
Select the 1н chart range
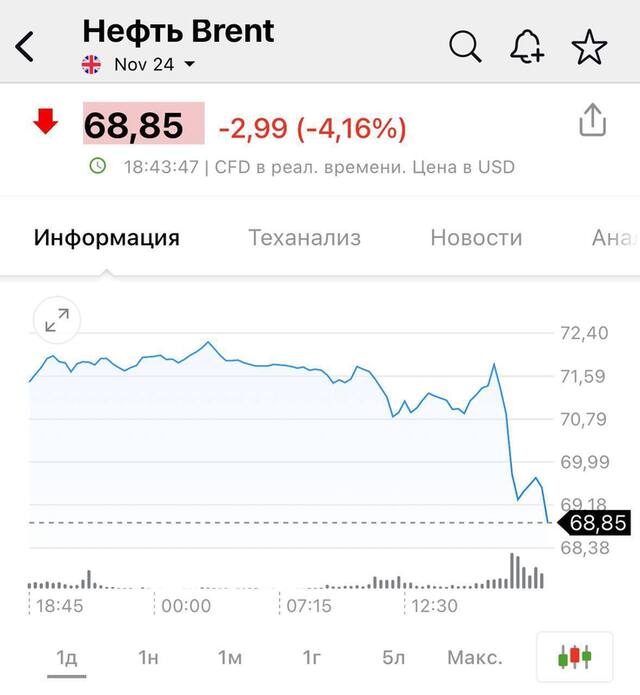148,657
